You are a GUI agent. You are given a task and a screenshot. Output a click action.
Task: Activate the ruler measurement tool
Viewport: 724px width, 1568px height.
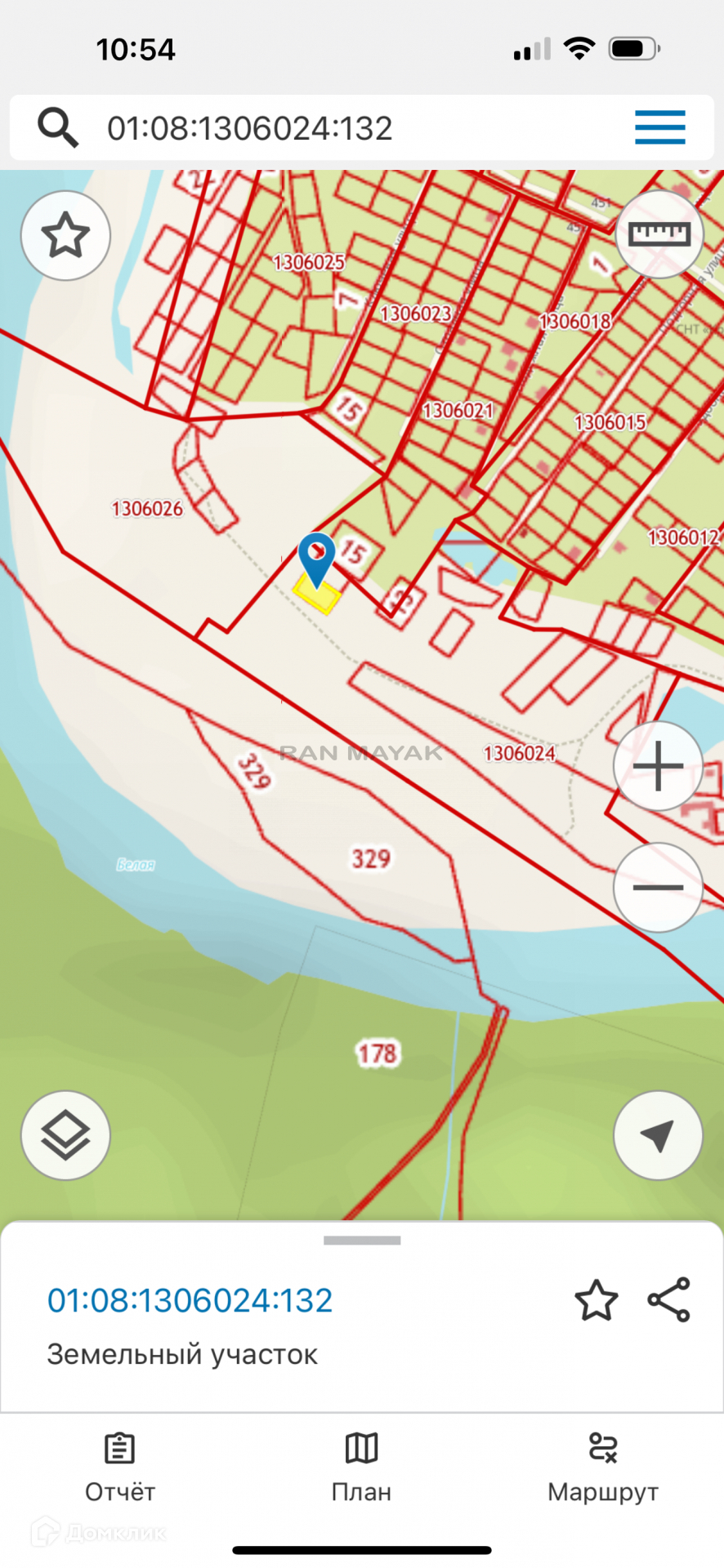pos(659,235)
